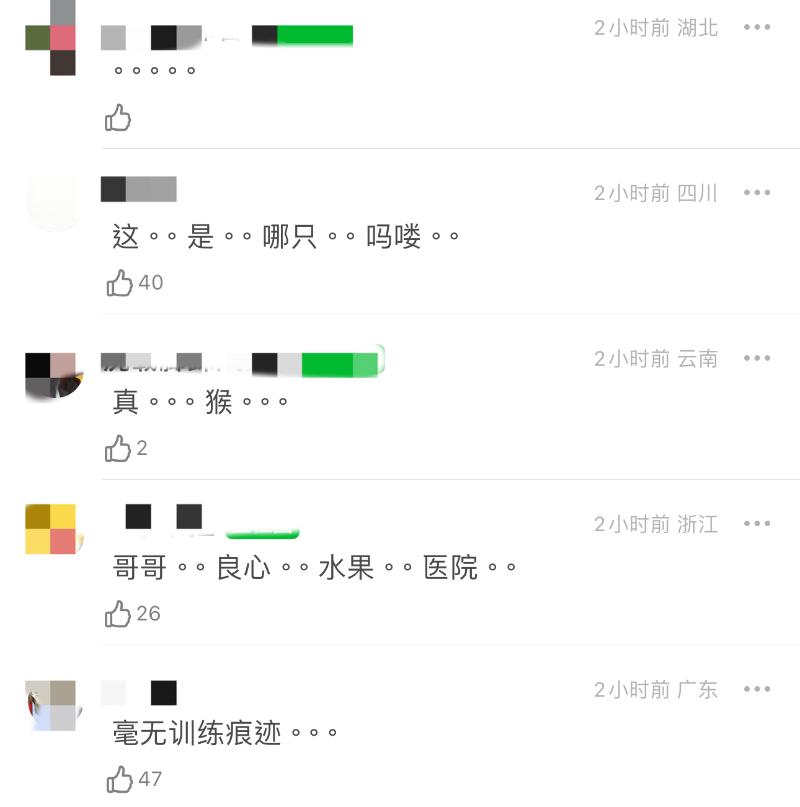The image size is (800, 807).
Task: View the profile avatar of the 浙江 commenter
Action: [x=50, y=529]
